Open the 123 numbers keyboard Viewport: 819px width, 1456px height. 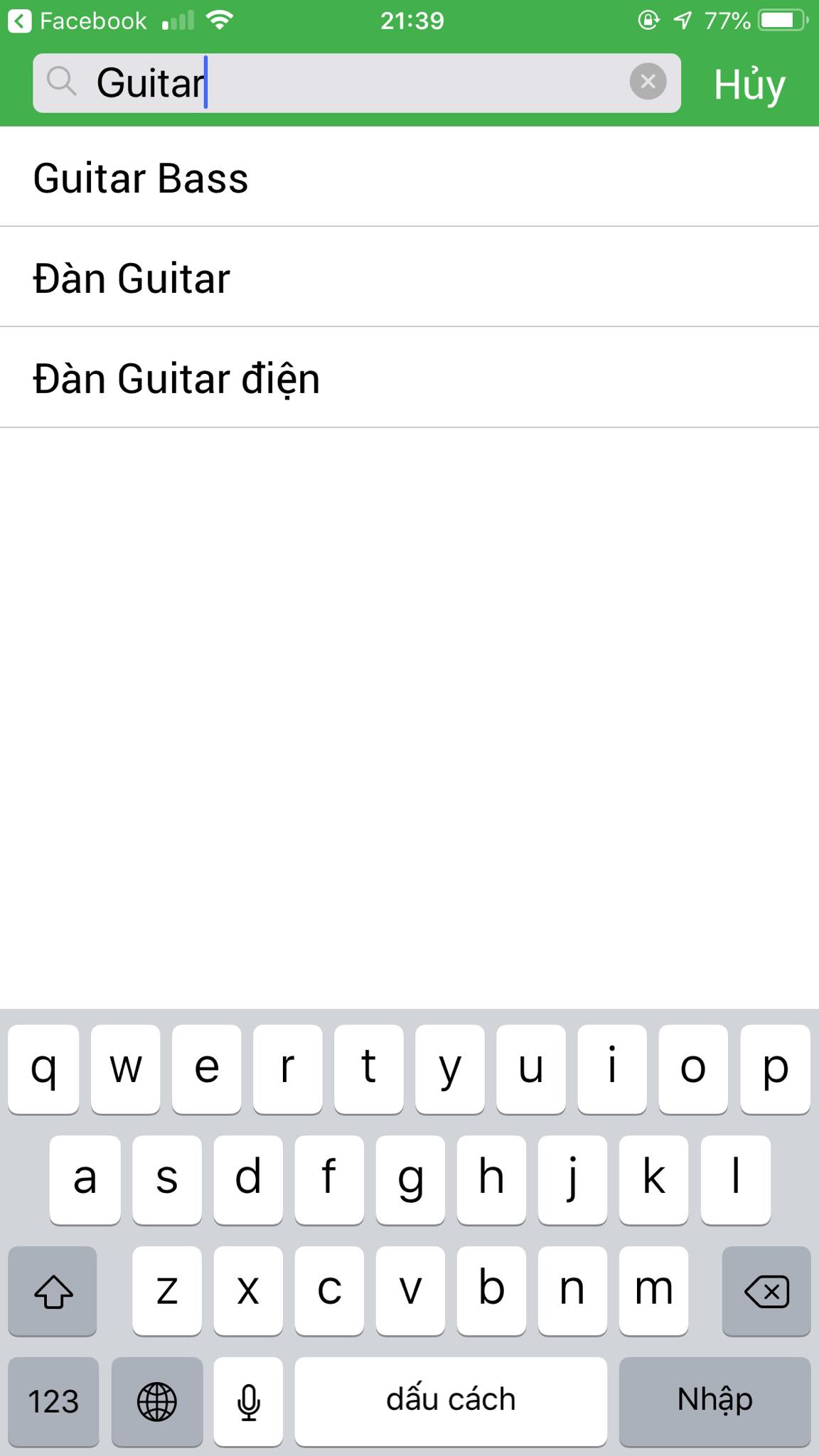53,1401
